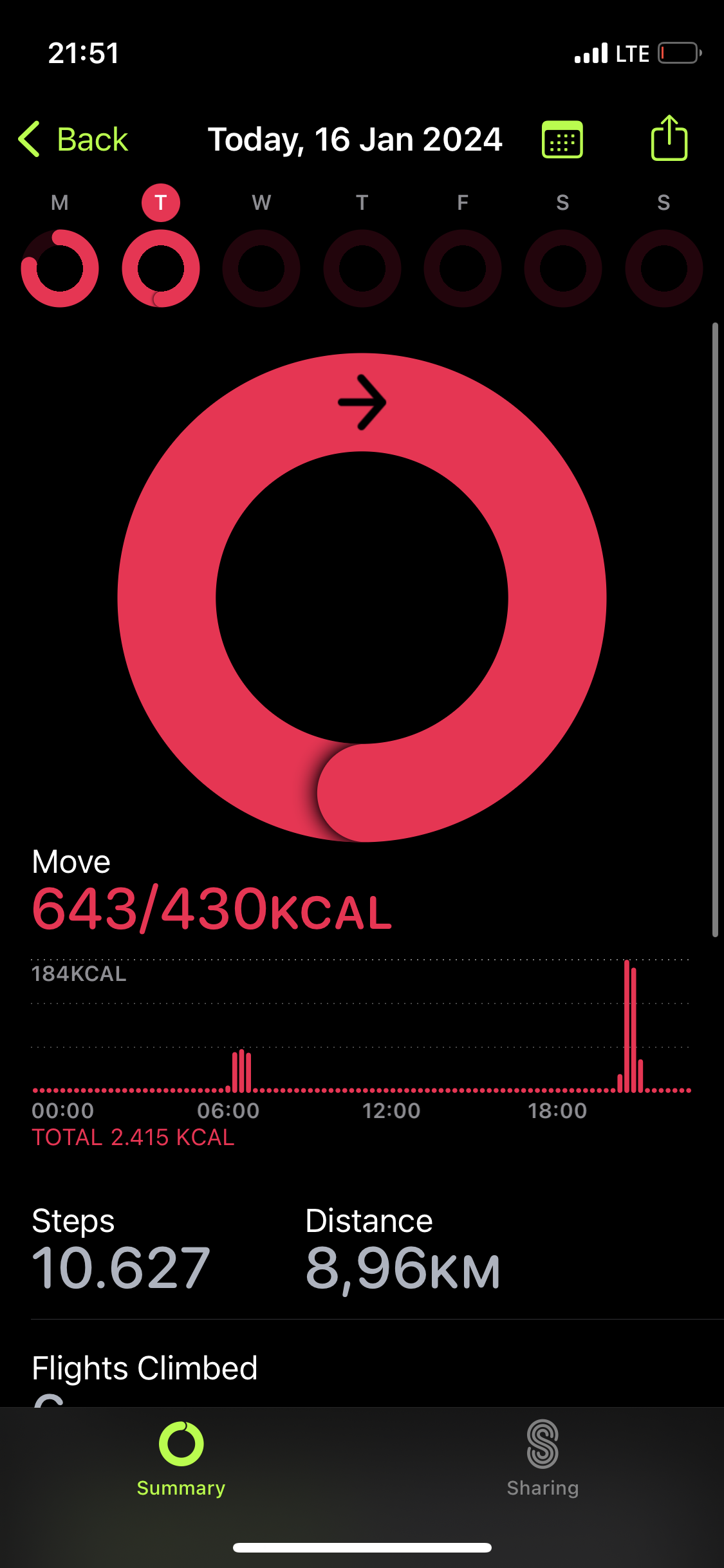Open the calendar month view

click(562, 139)
